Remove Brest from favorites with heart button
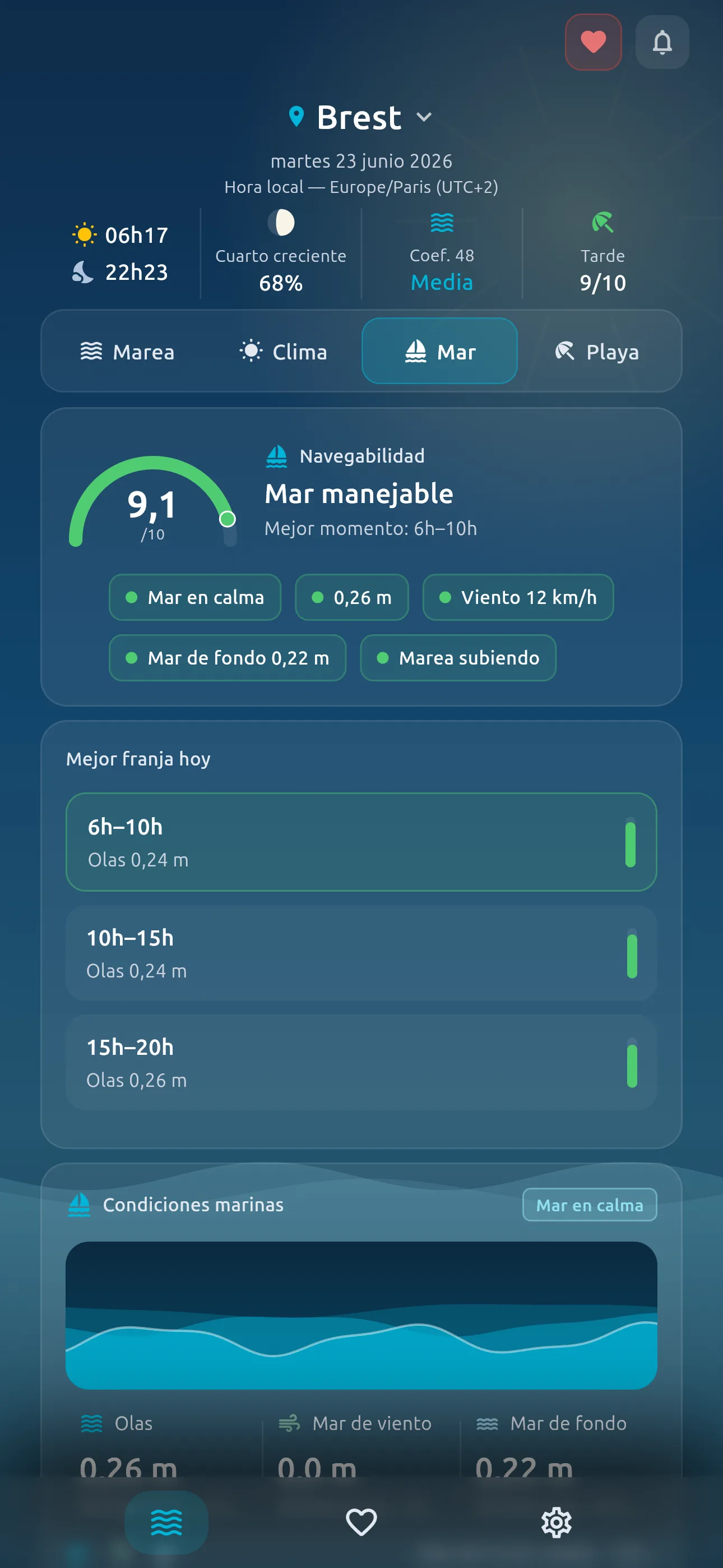Image resolution: width=723 pixels, height=1568 pixels. pyautogui.click(x=593, y=42)
